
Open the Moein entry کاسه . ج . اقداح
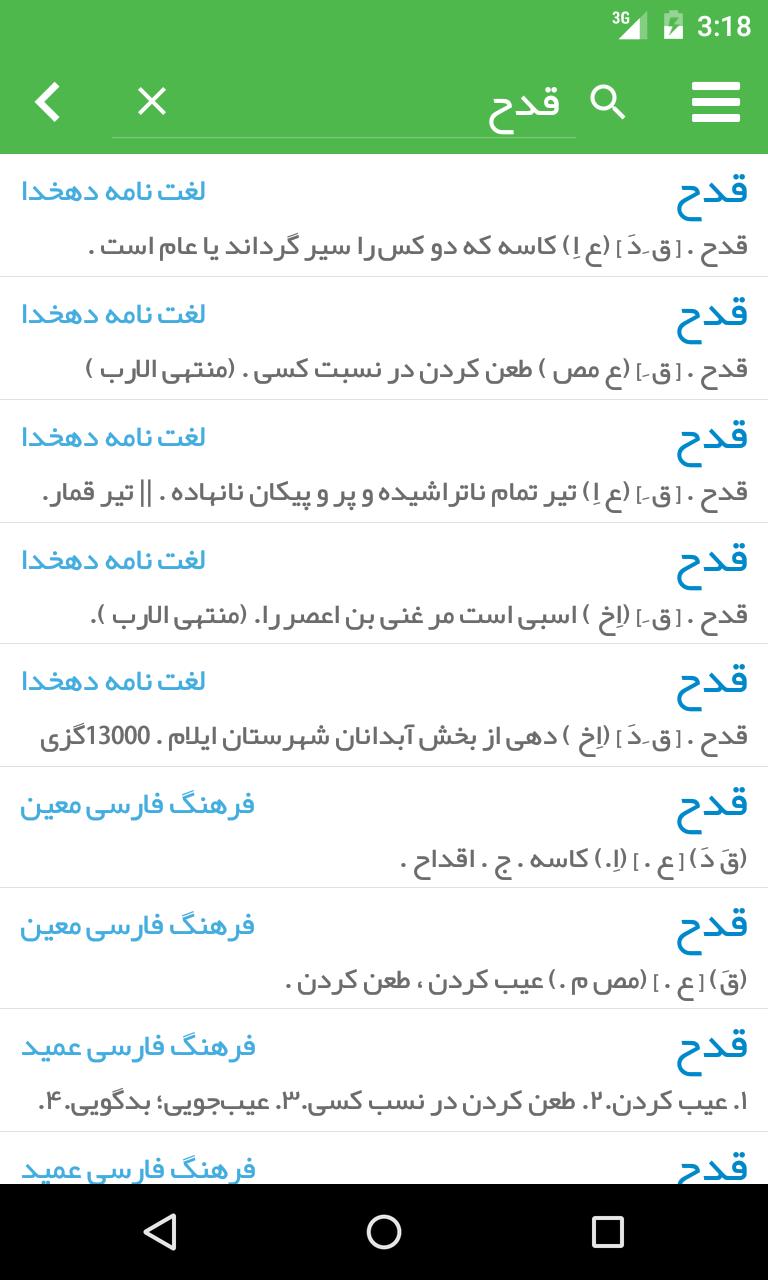pos(384,828)
